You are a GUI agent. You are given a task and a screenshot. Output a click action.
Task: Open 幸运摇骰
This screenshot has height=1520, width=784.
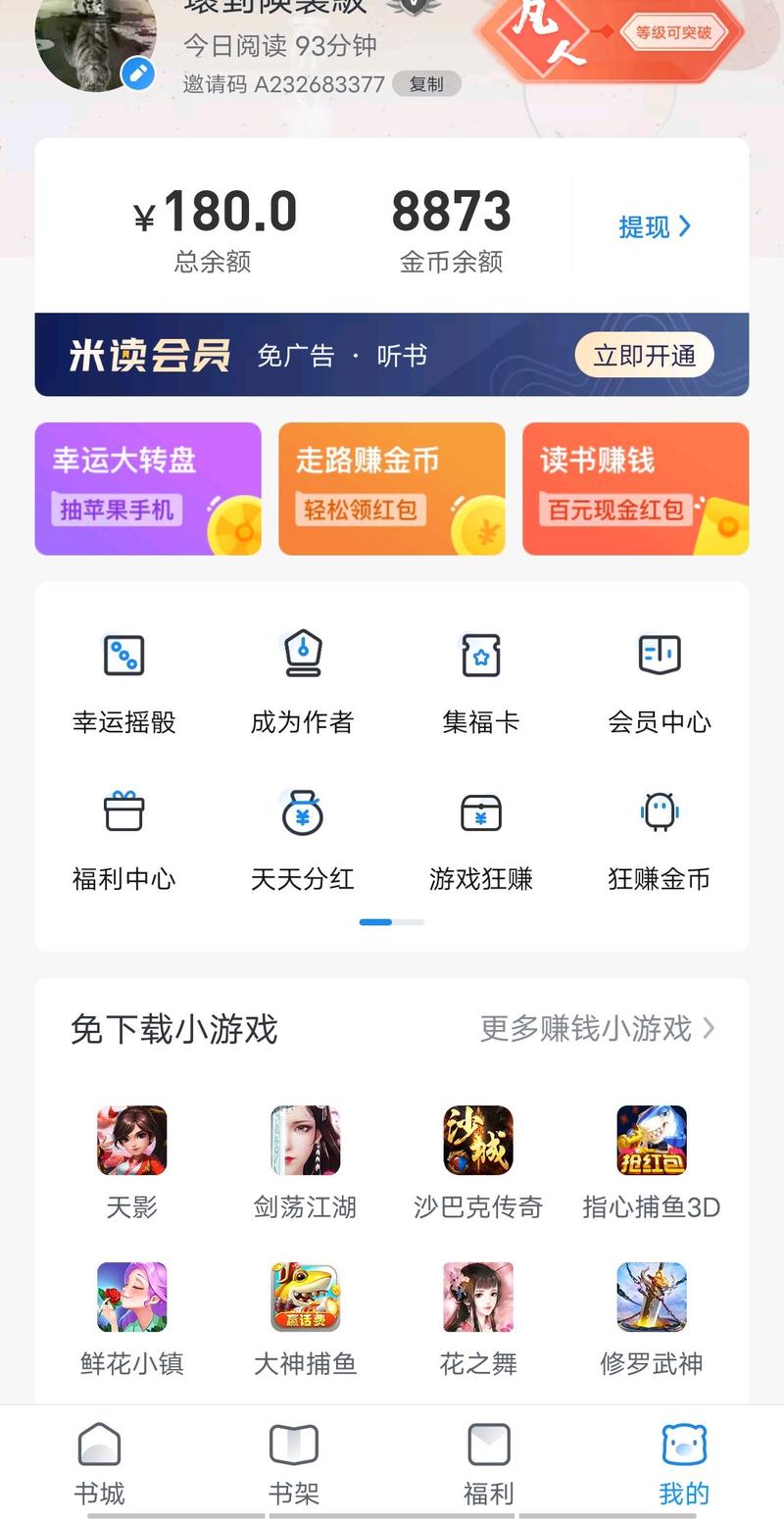point(124,681)
